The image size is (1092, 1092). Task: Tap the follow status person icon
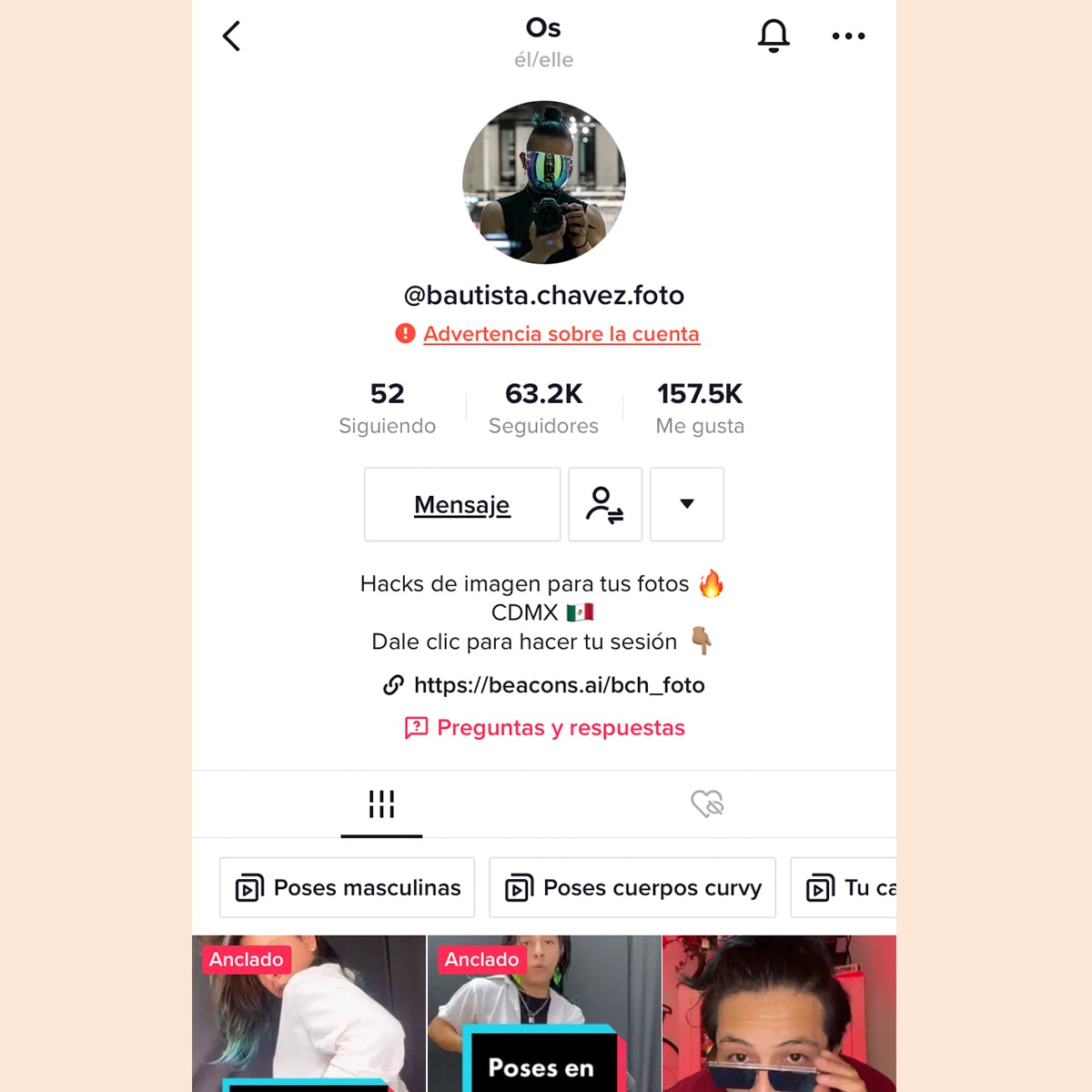tap(605, 505)
